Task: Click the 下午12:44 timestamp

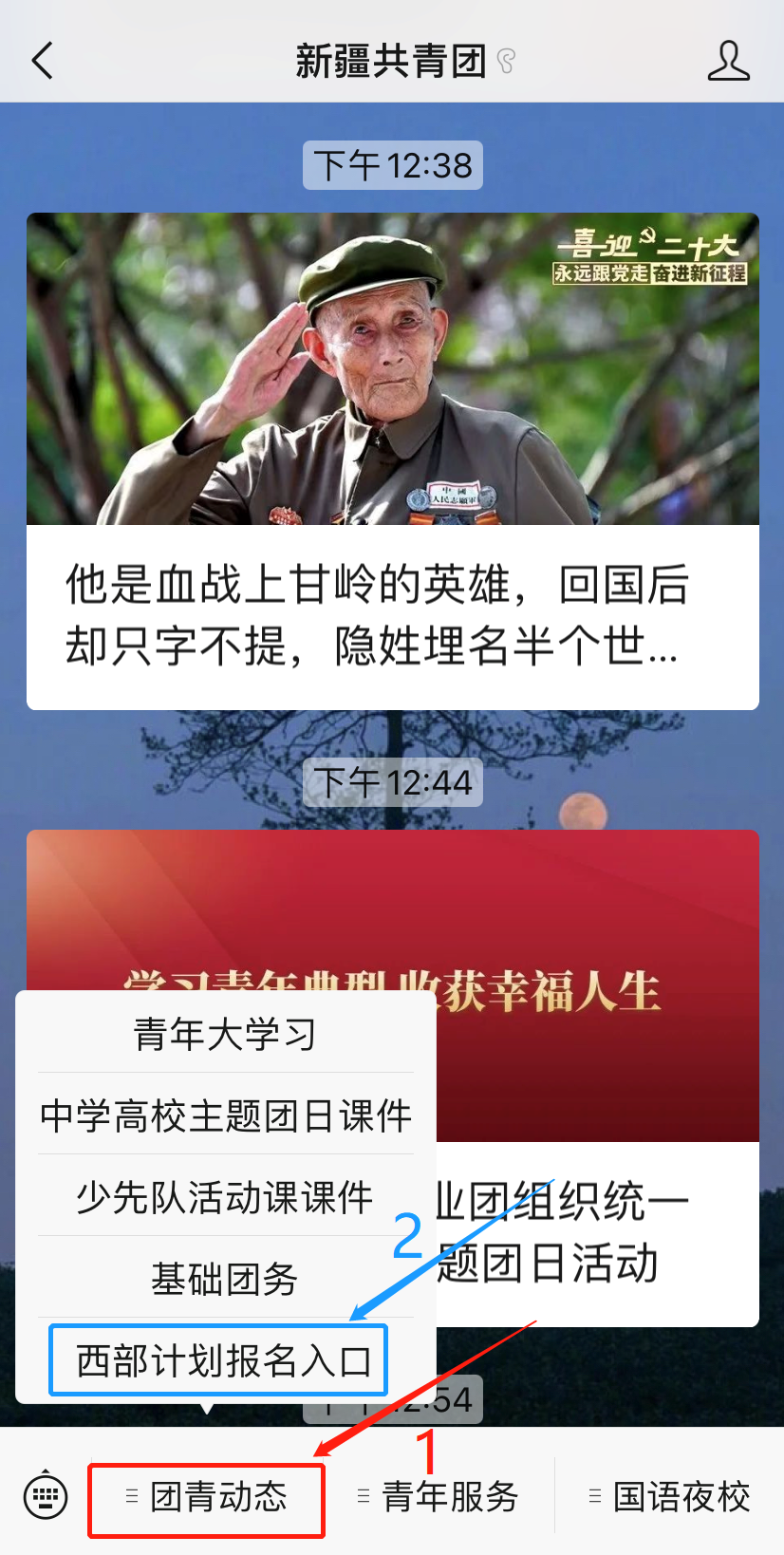Action: point(392,783)
